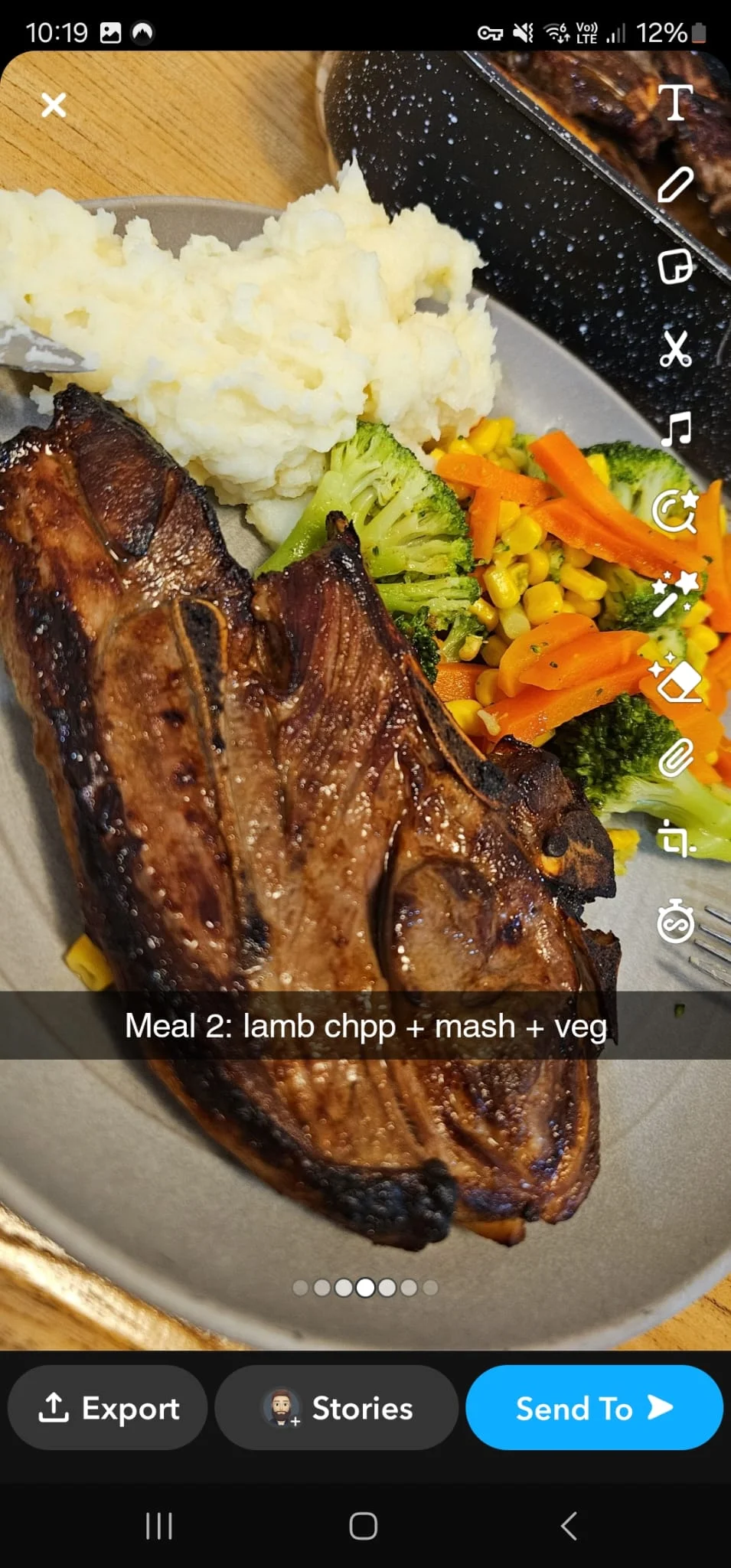Open recent apps from the navigation bar
Viewport: 731px width, 1568px height.
159,1525
